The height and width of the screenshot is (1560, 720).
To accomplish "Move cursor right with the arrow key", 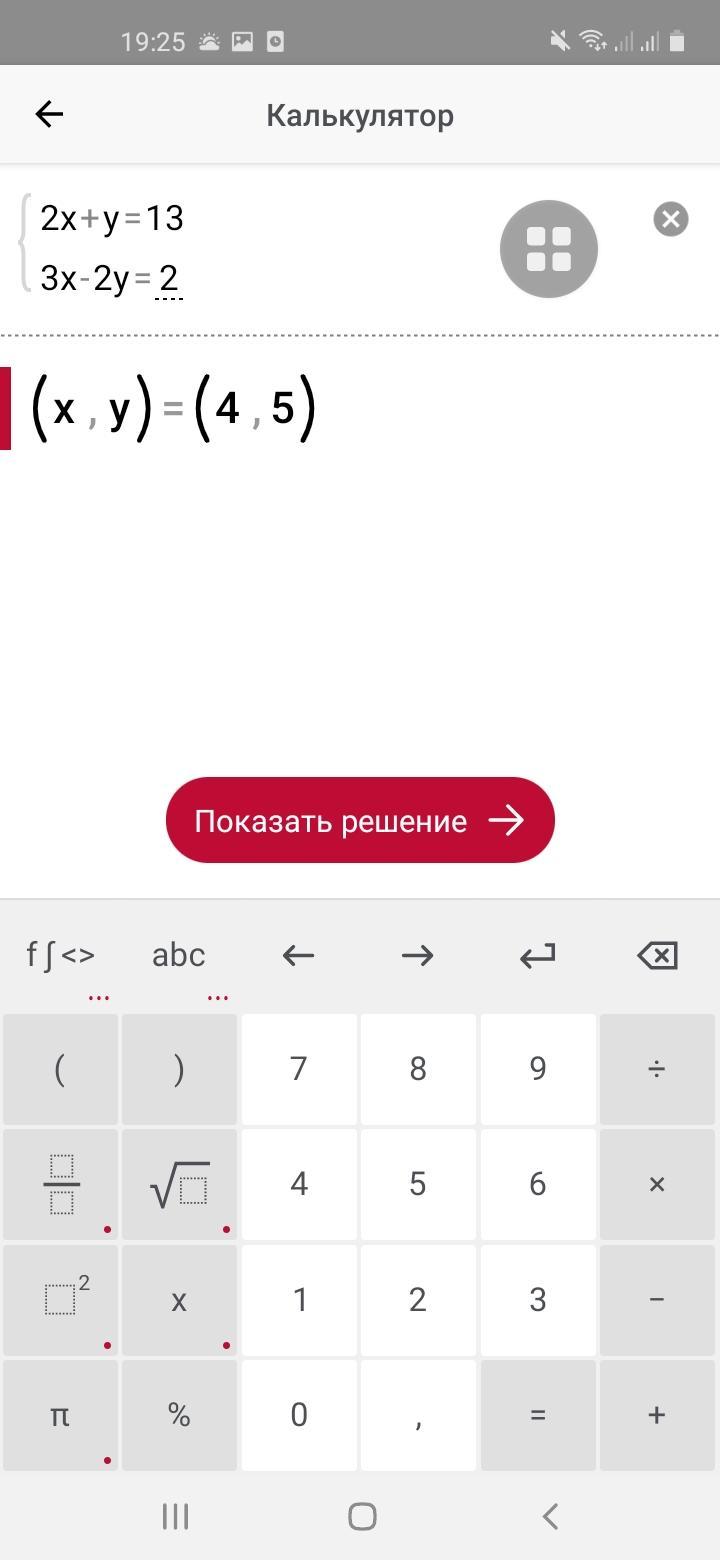I will click(417, 956).
